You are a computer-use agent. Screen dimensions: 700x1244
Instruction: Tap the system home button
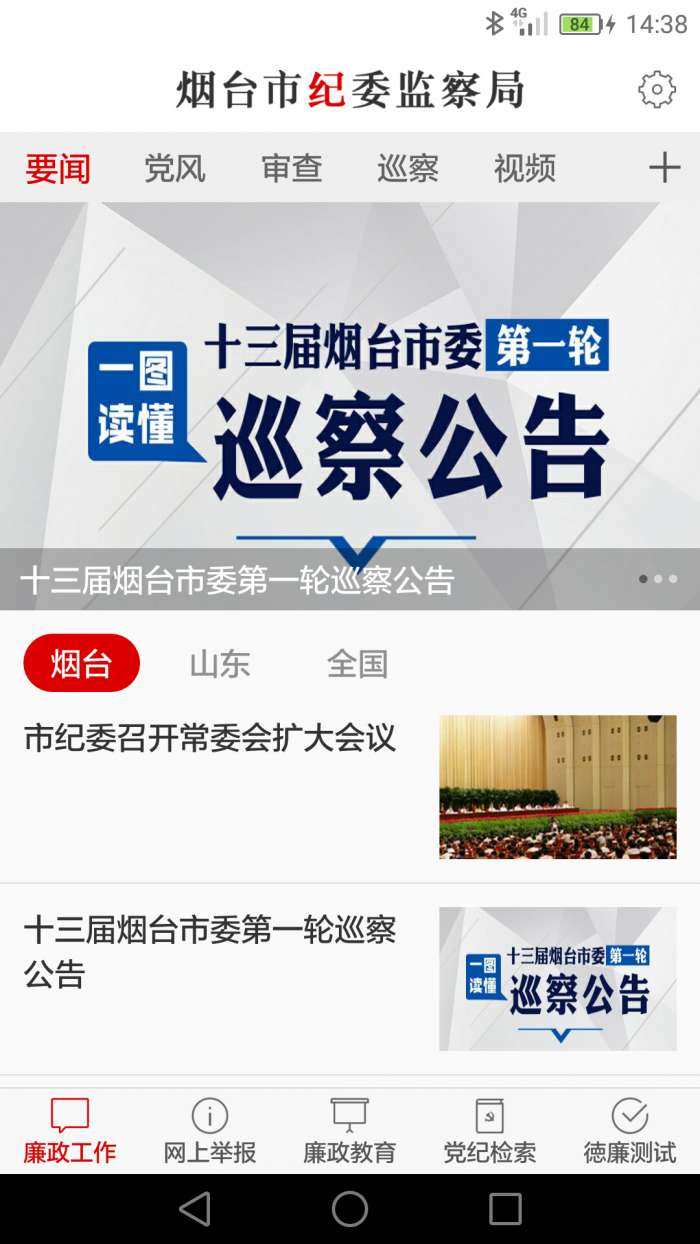pyautogui.click(x=350, y=1209)
